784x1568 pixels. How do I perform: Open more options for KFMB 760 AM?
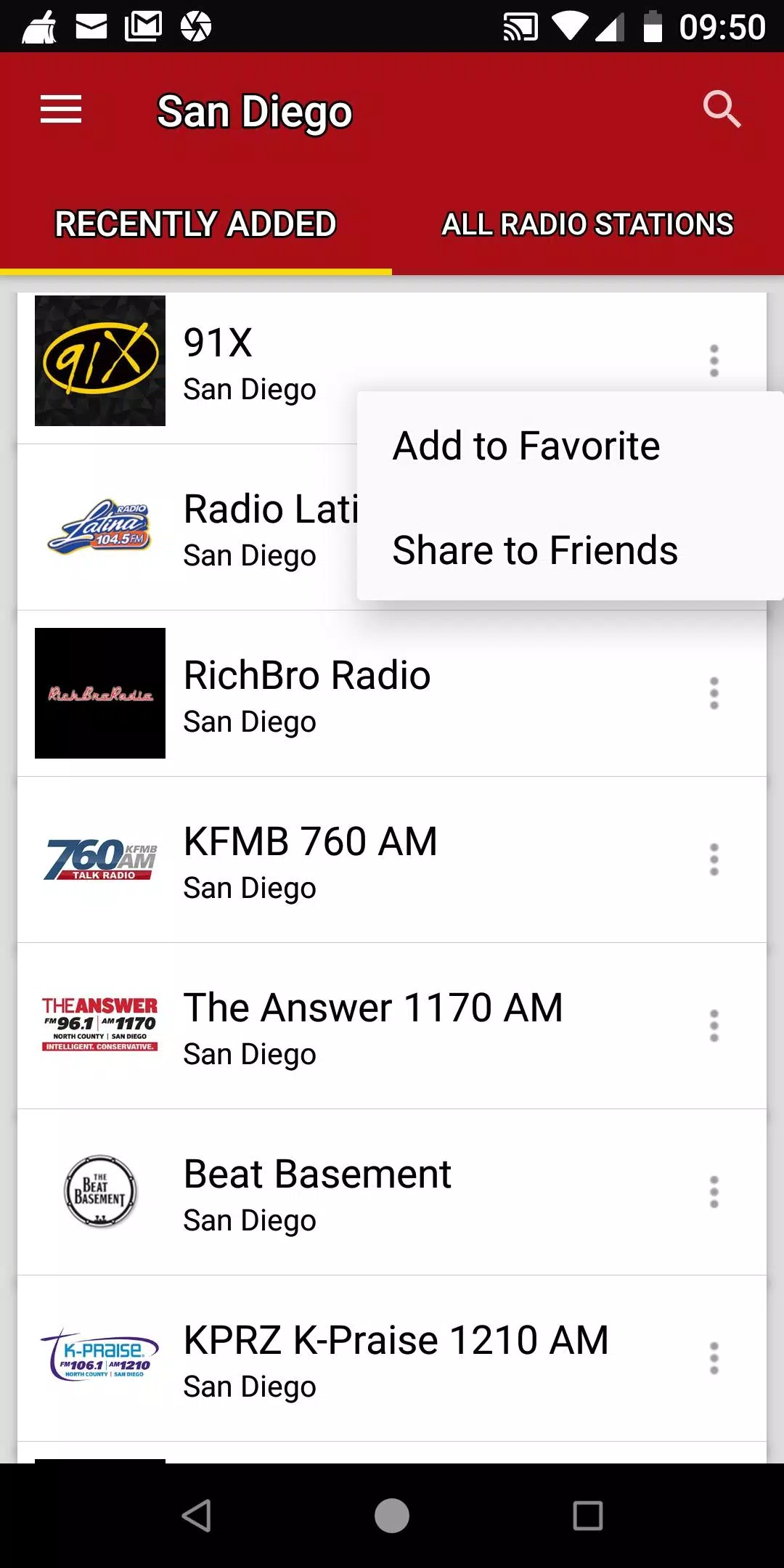coord(714,859)
